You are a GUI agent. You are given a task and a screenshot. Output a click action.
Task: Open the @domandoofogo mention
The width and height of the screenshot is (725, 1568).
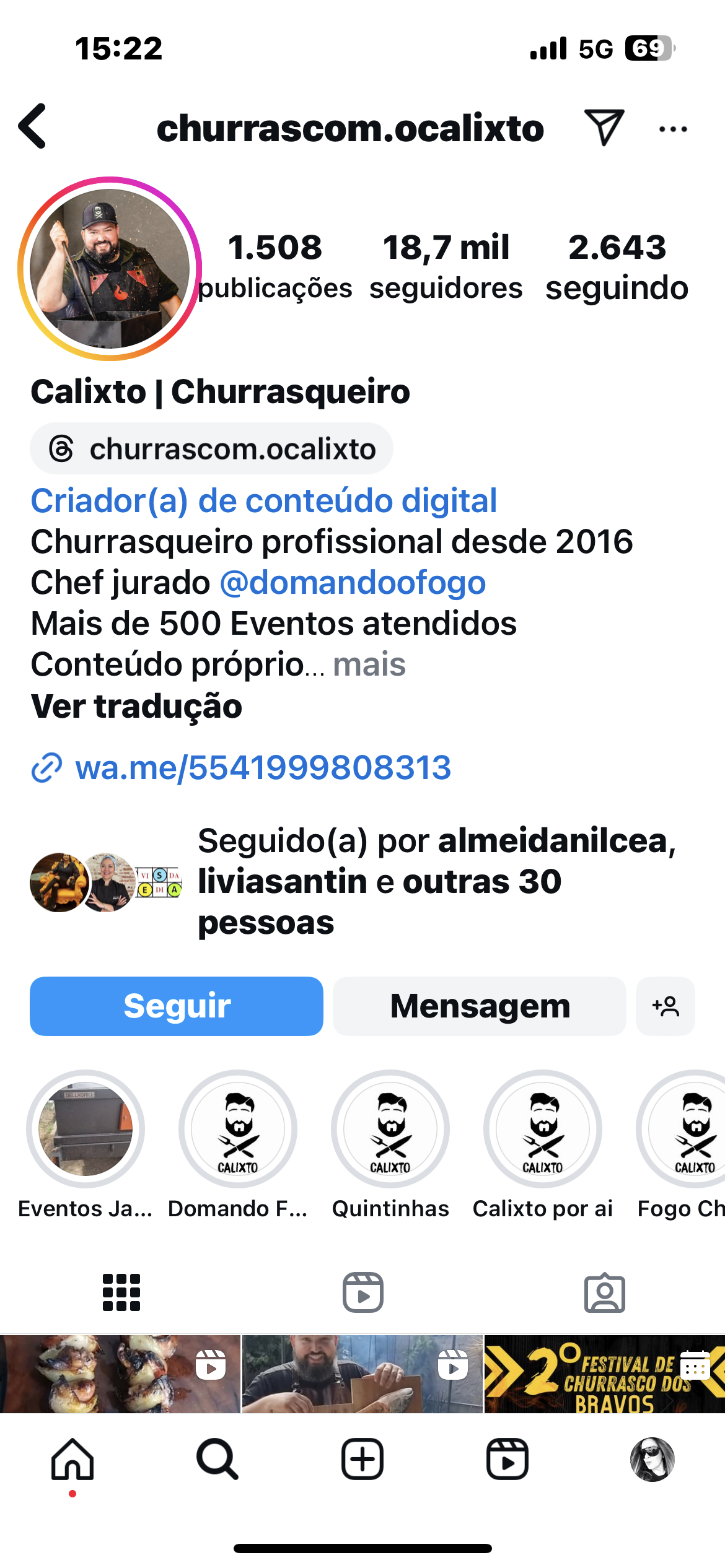coord(353,583)
